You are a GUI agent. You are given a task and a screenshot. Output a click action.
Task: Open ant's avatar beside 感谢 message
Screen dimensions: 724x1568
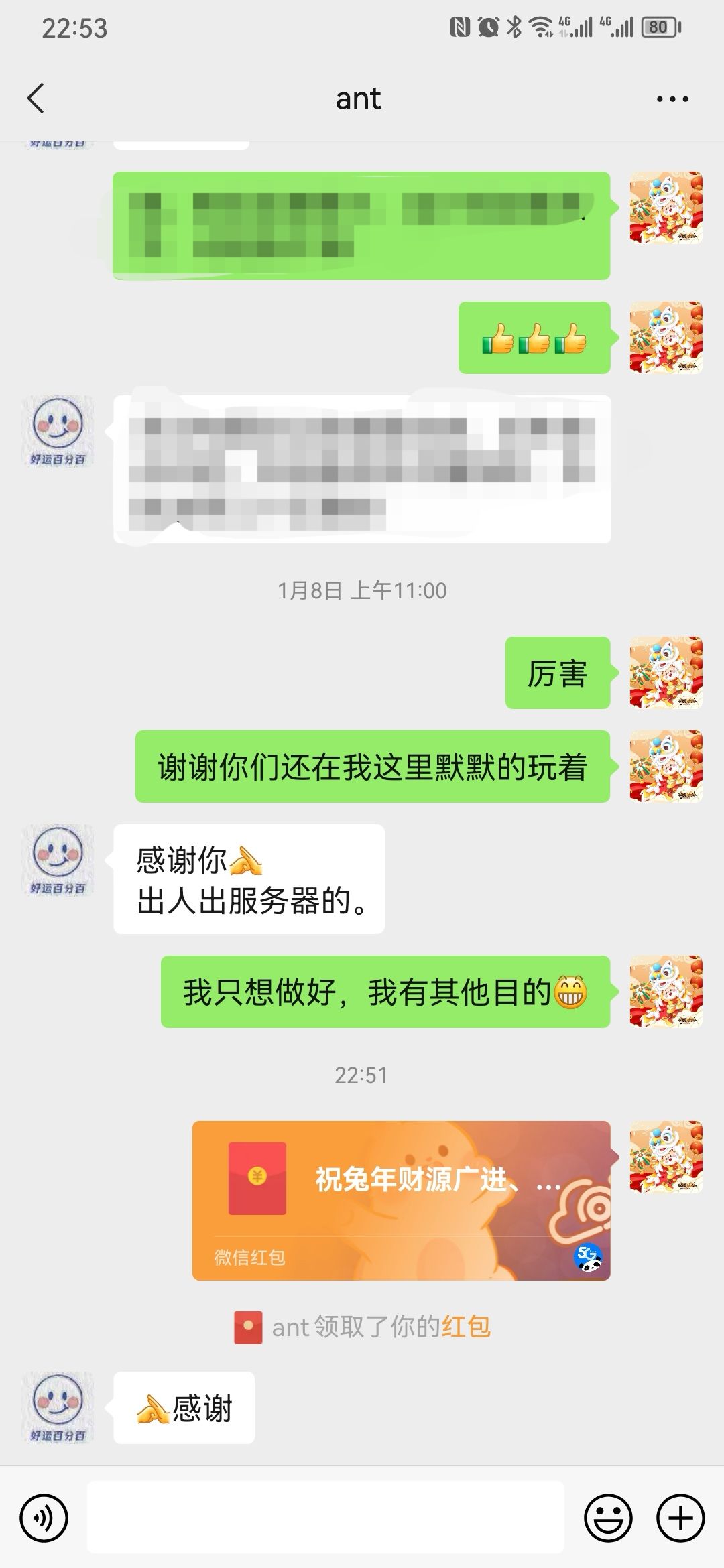(58, 1407)
